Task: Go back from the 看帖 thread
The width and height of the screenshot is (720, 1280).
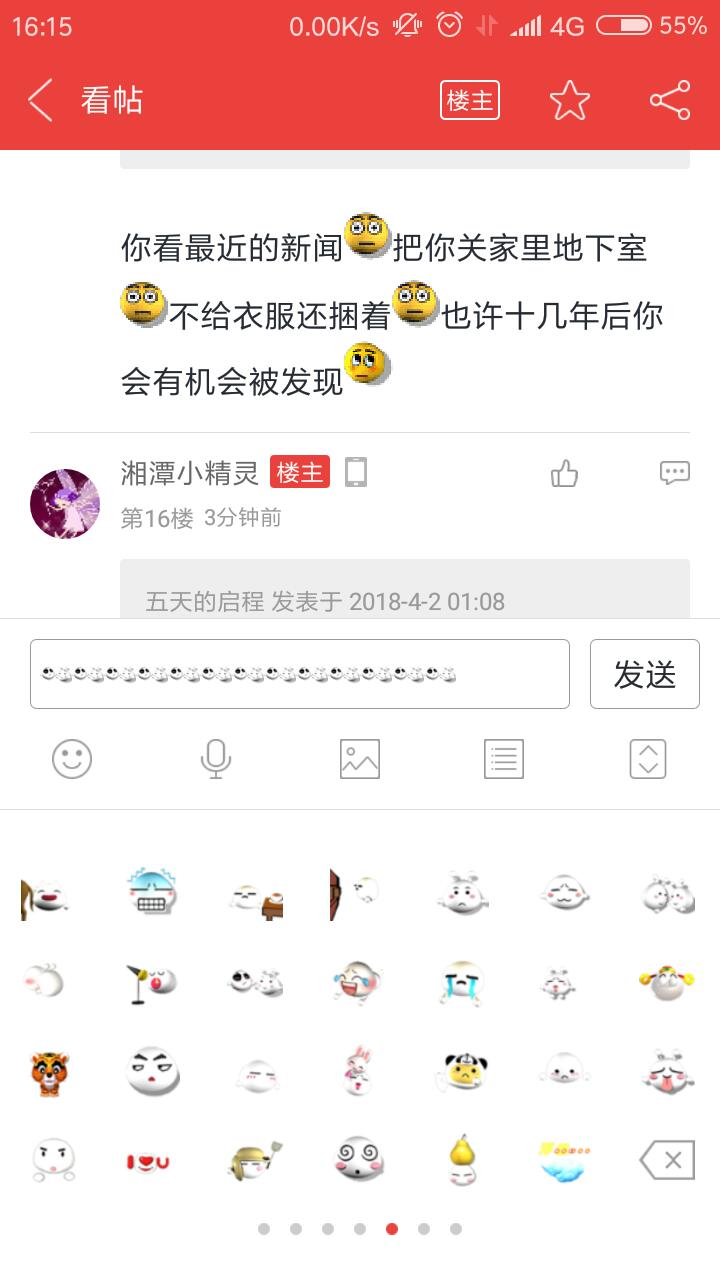Action: point(40,101)
